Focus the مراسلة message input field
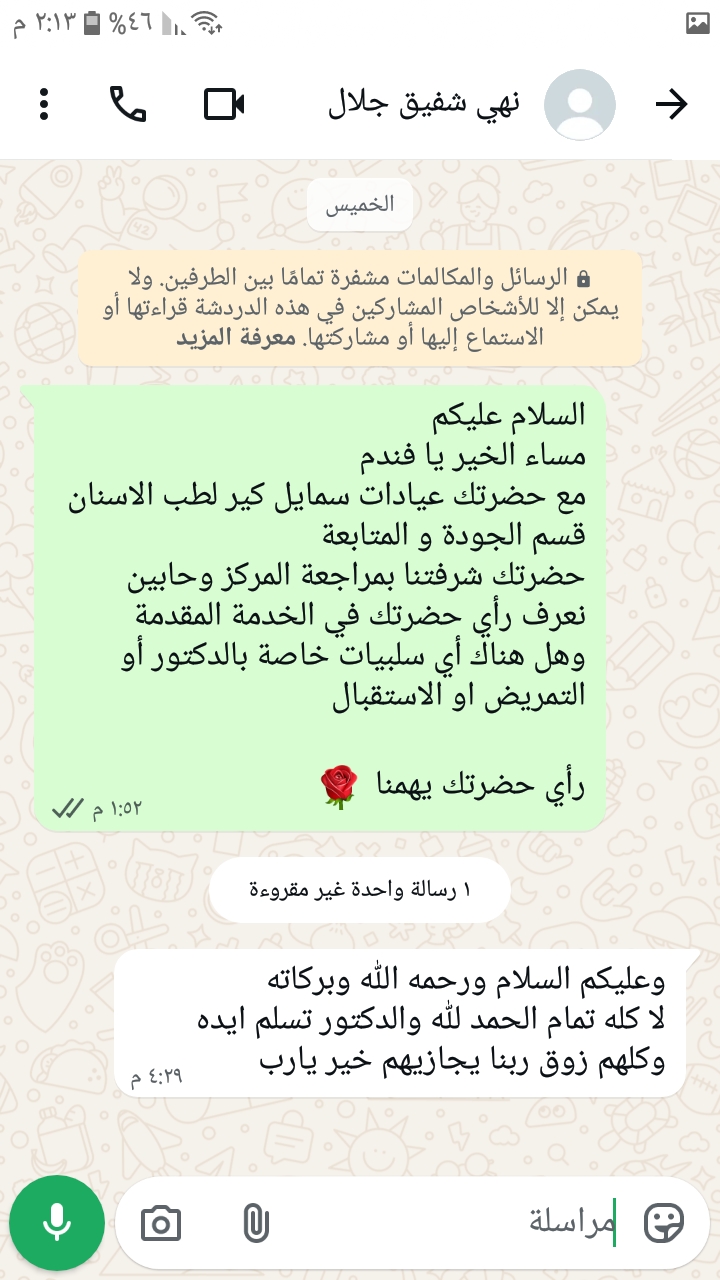 (450, 1222)
